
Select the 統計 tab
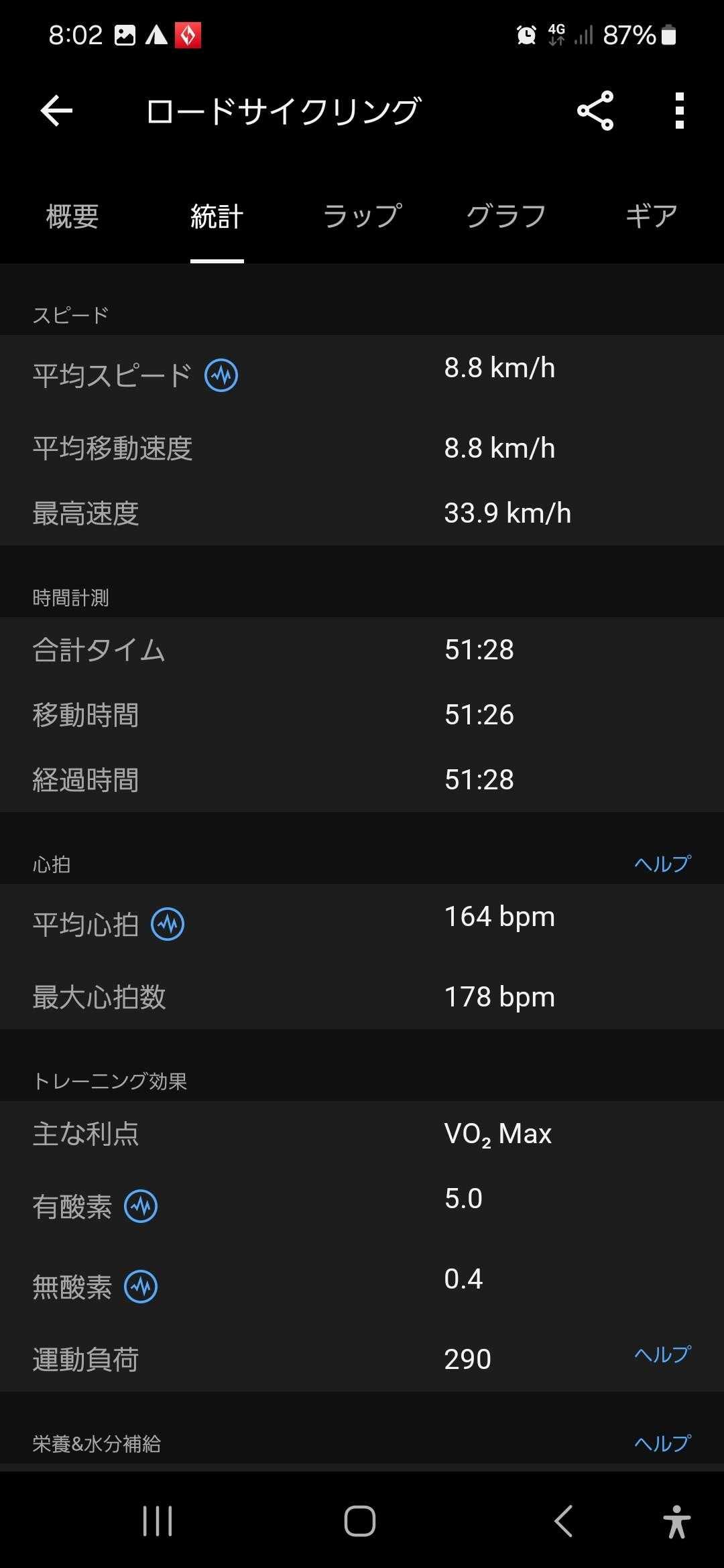click(217, 216)
